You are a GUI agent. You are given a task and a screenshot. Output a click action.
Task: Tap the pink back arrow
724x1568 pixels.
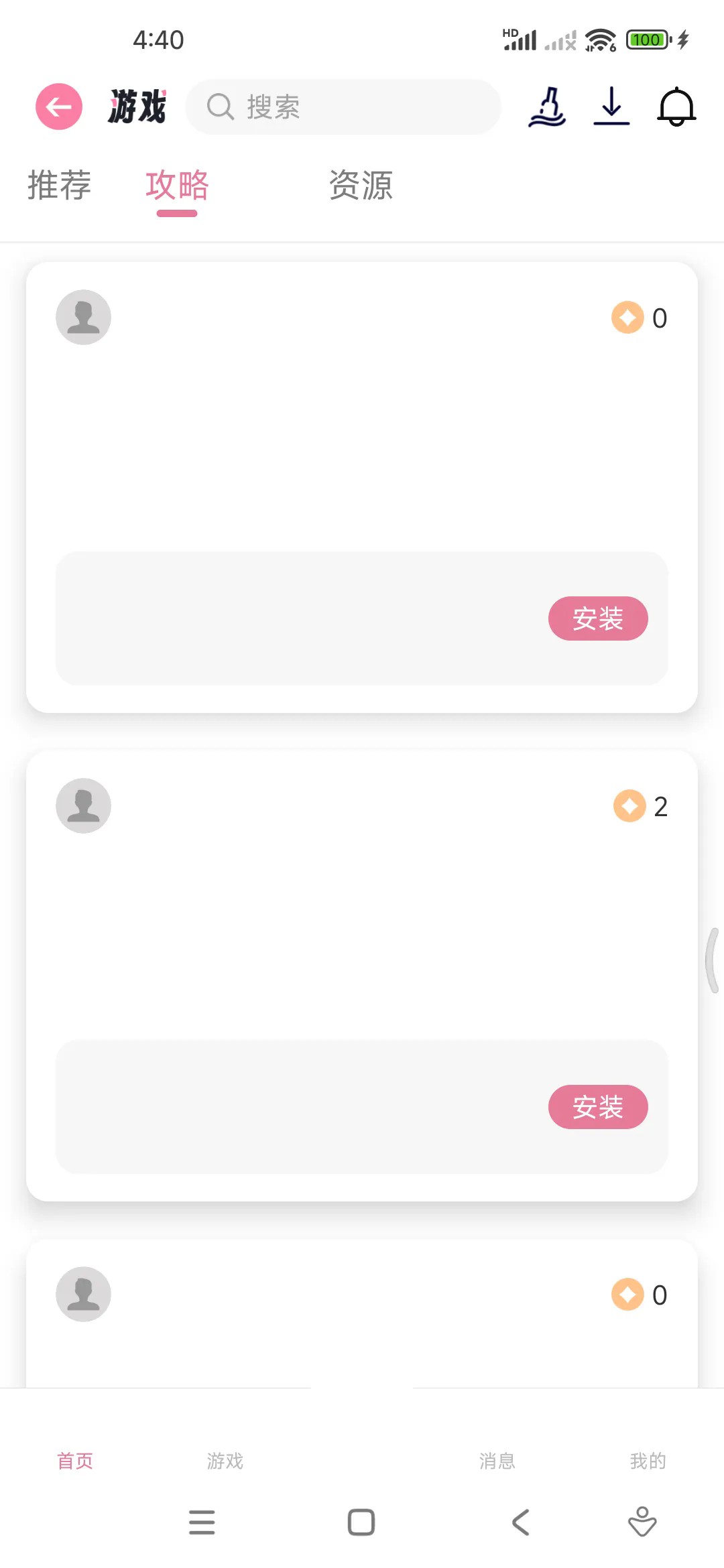click(x=58, y=106)
